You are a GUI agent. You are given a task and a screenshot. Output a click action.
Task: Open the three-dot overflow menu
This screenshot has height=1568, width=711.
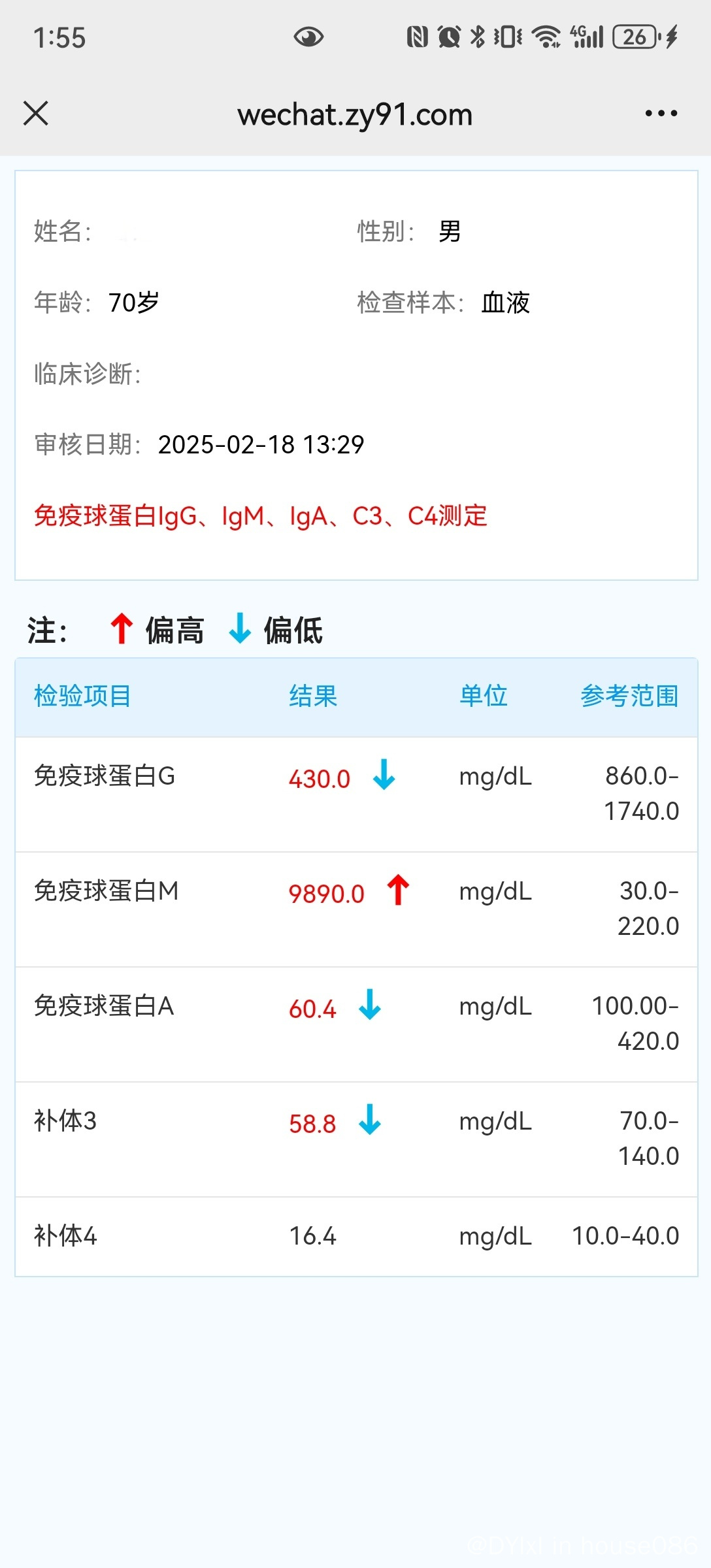click(661, 114)
